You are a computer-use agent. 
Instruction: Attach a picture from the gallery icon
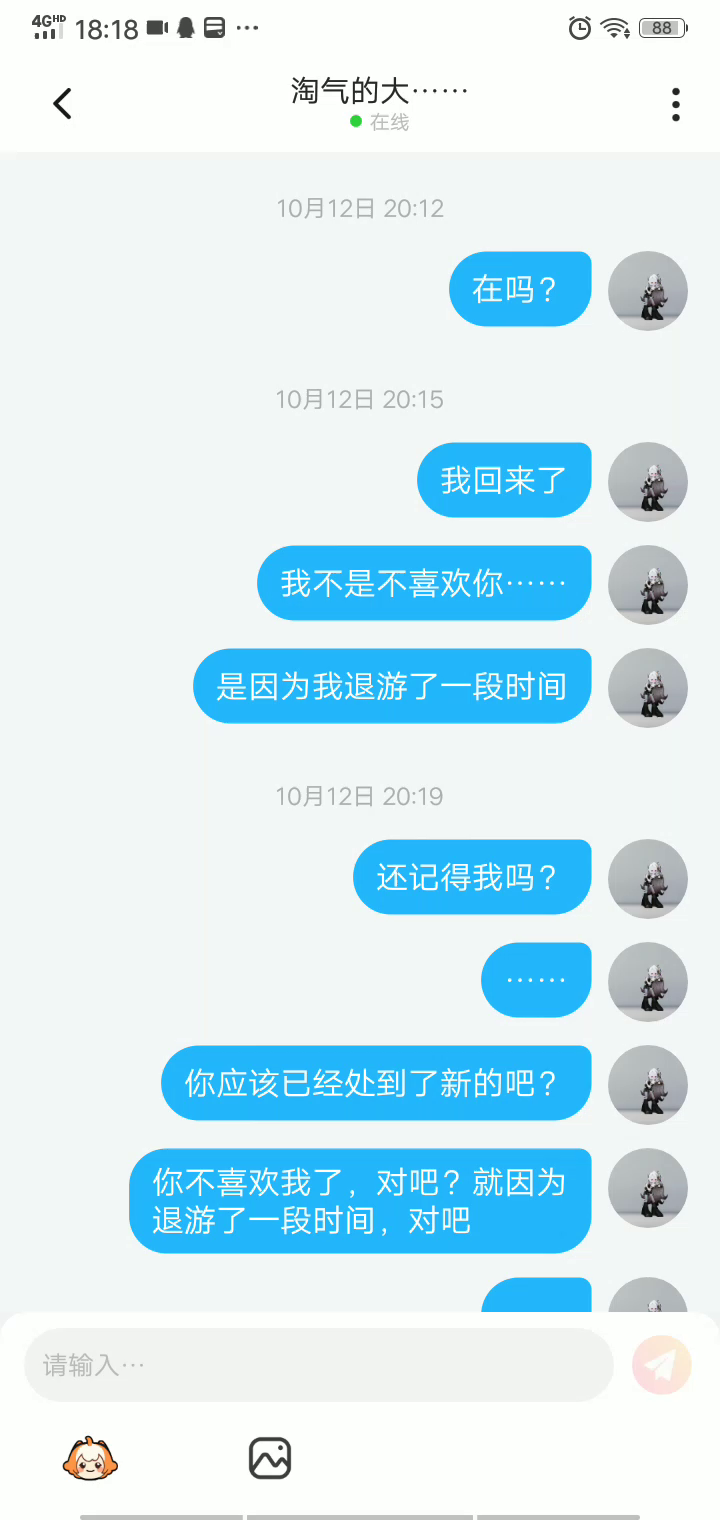click(269, 1458)
